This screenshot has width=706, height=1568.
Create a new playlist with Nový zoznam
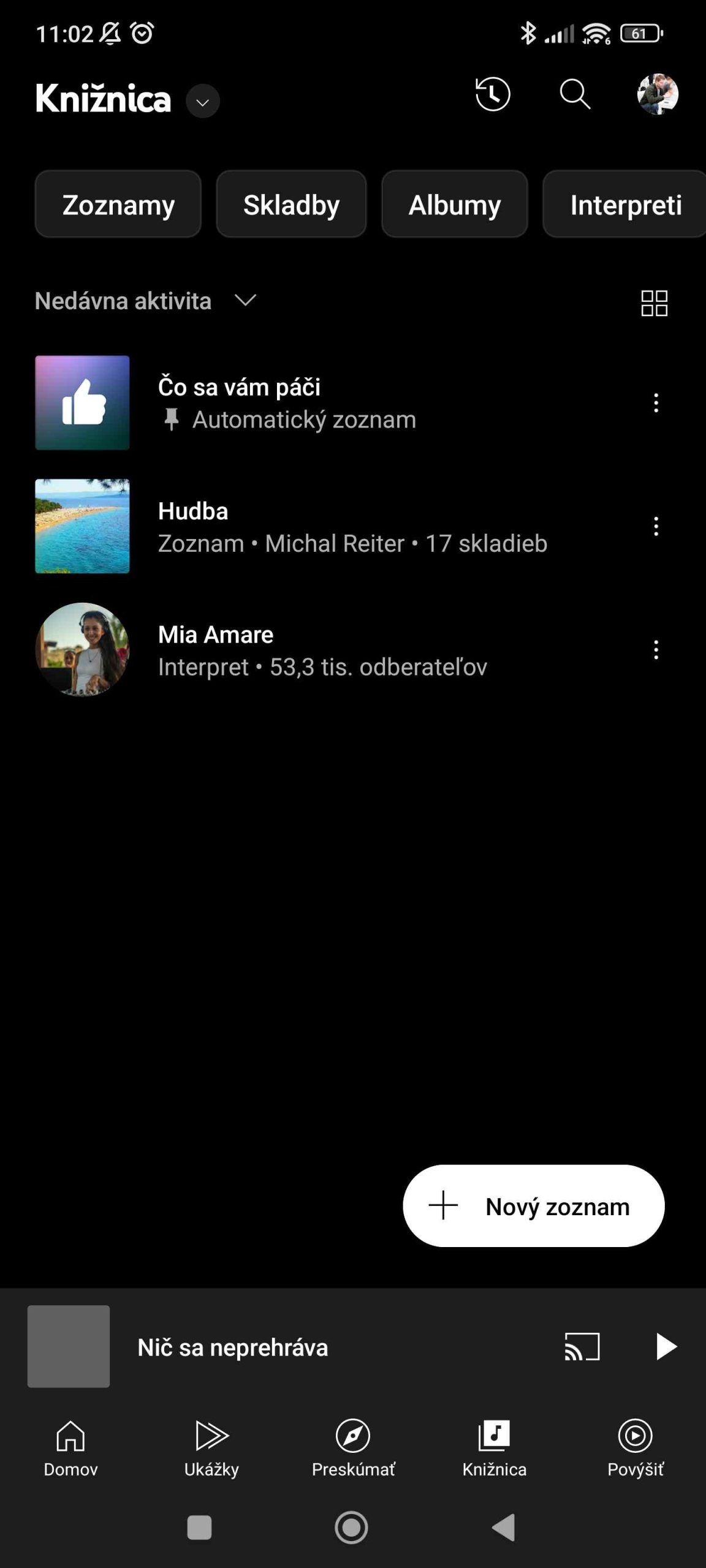(x=533, y=1206)
